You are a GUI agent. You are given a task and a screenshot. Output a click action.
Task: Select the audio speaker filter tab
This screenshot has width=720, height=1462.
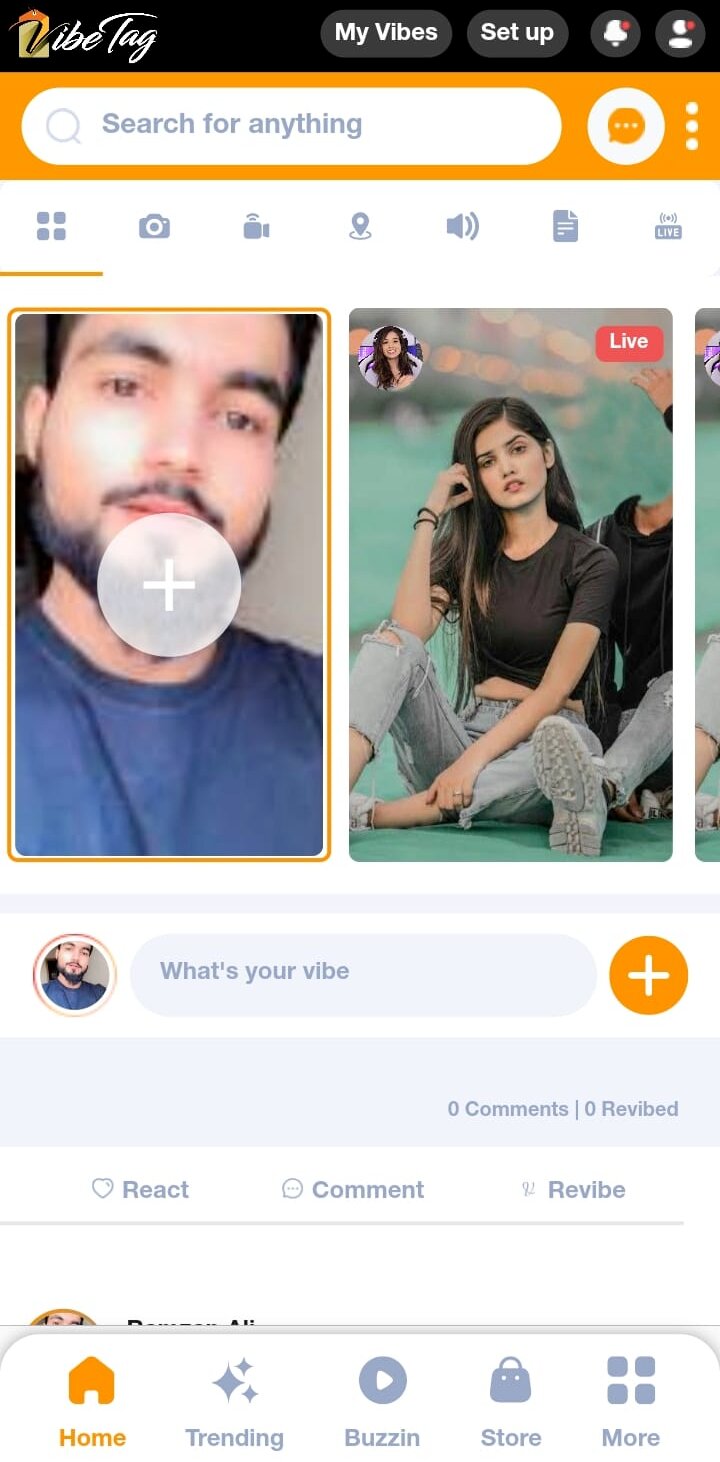click(462, 227)
